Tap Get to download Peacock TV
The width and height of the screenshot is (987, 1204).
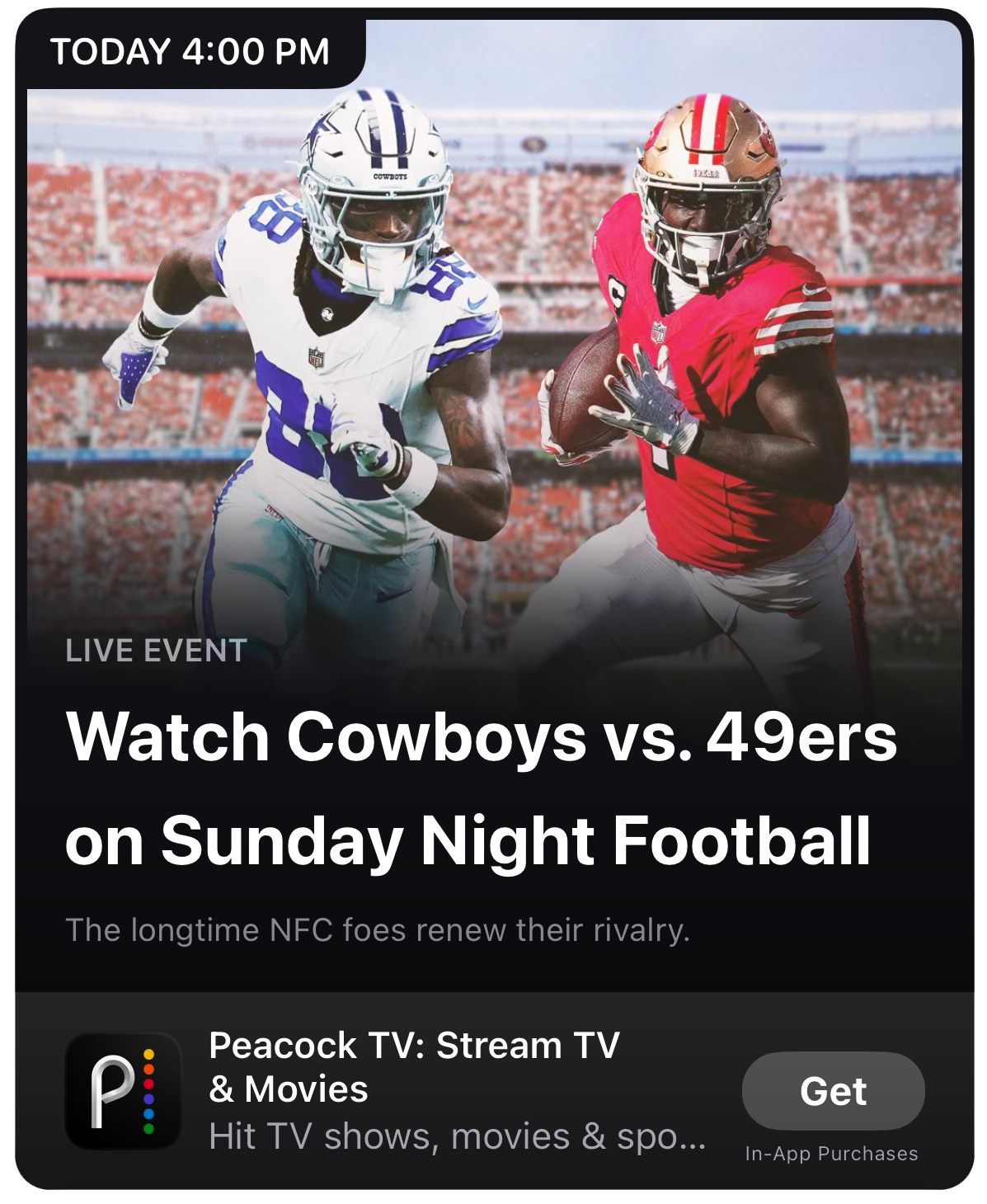[x=833, y=1090]
